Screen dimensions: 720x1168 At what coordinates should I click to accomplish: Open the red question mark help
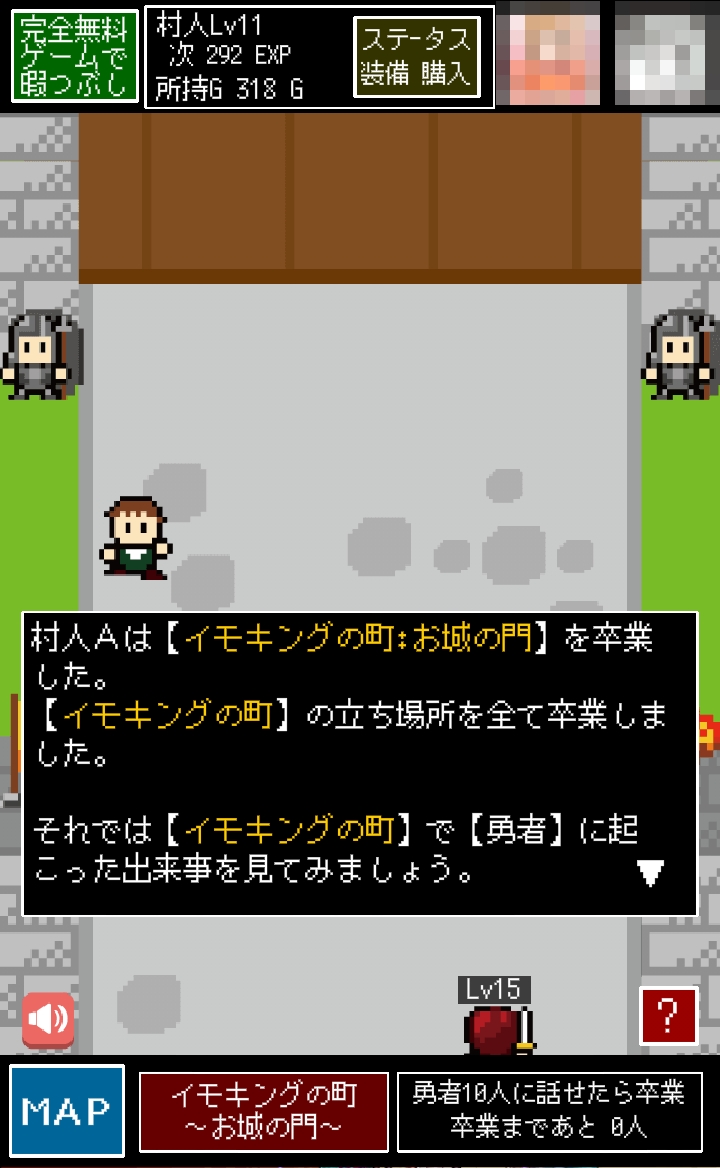click(669, 1015)
